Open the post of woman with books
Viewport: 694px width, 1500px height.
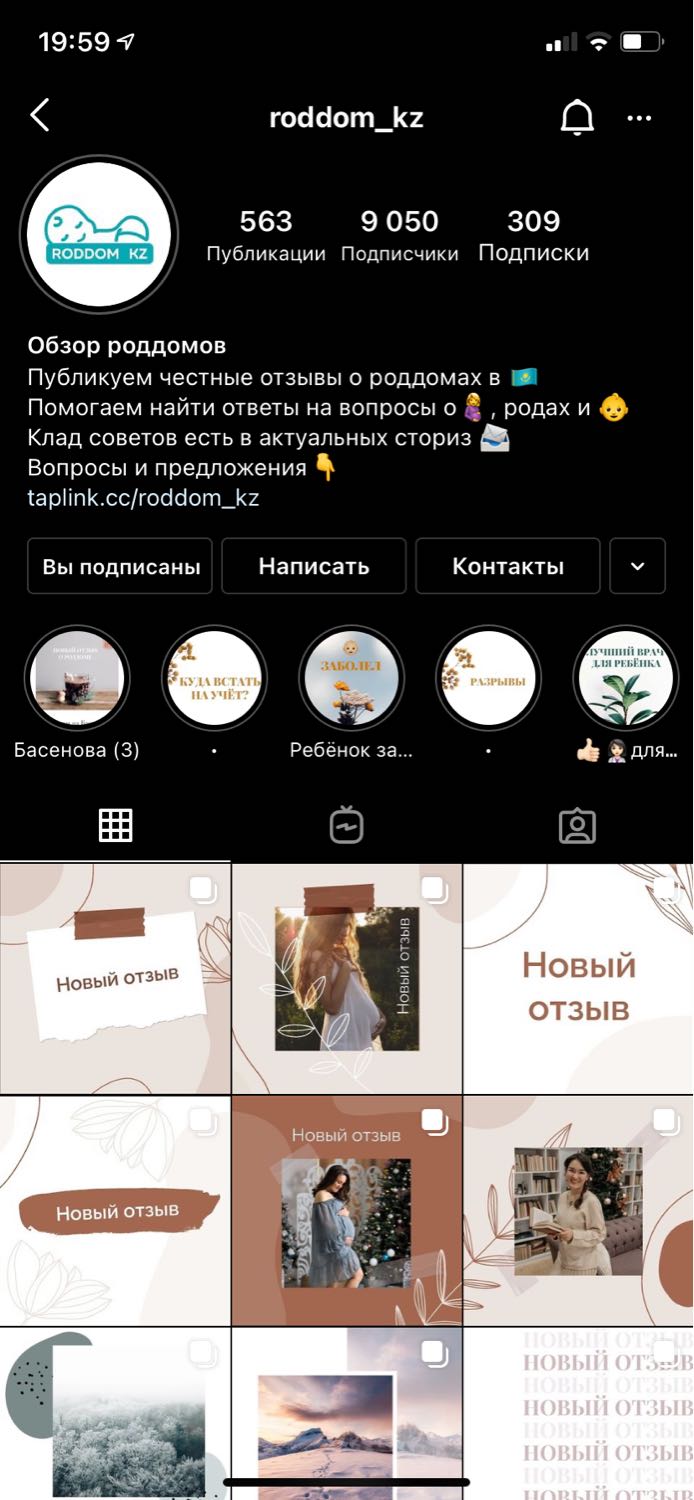[x=579, y=1211]
